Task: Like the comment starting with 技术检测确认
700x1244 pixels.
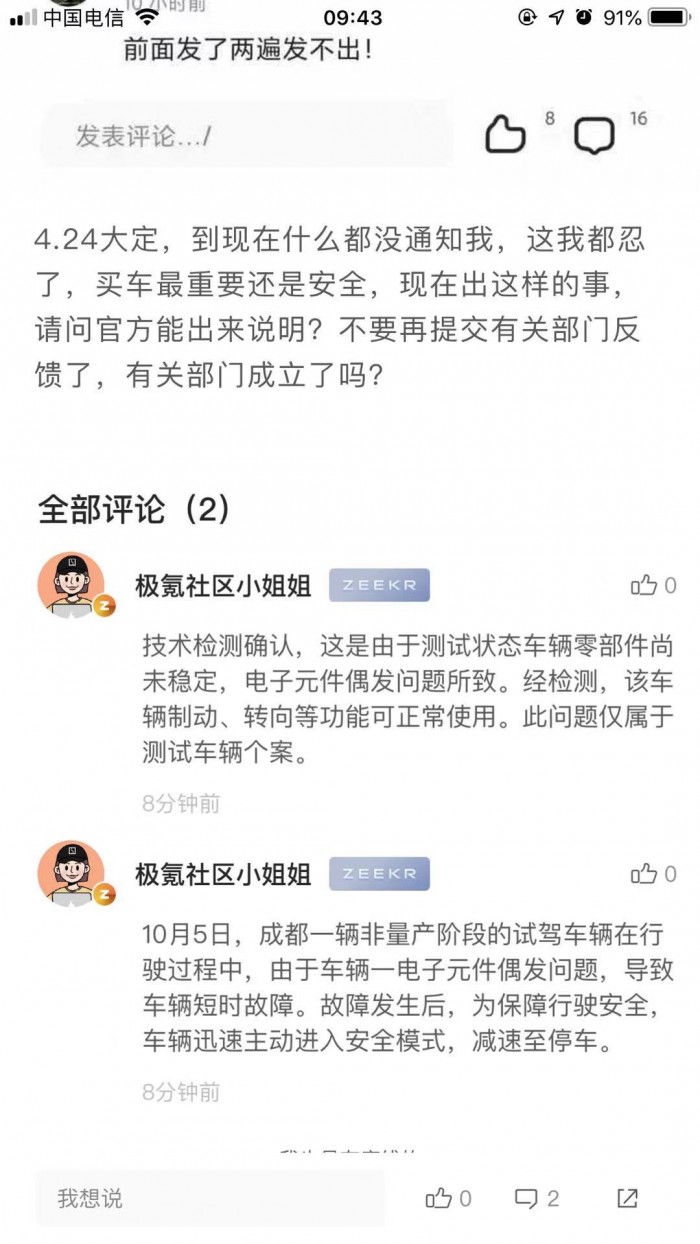Action: pyautogui.click(x=644, y=585)
